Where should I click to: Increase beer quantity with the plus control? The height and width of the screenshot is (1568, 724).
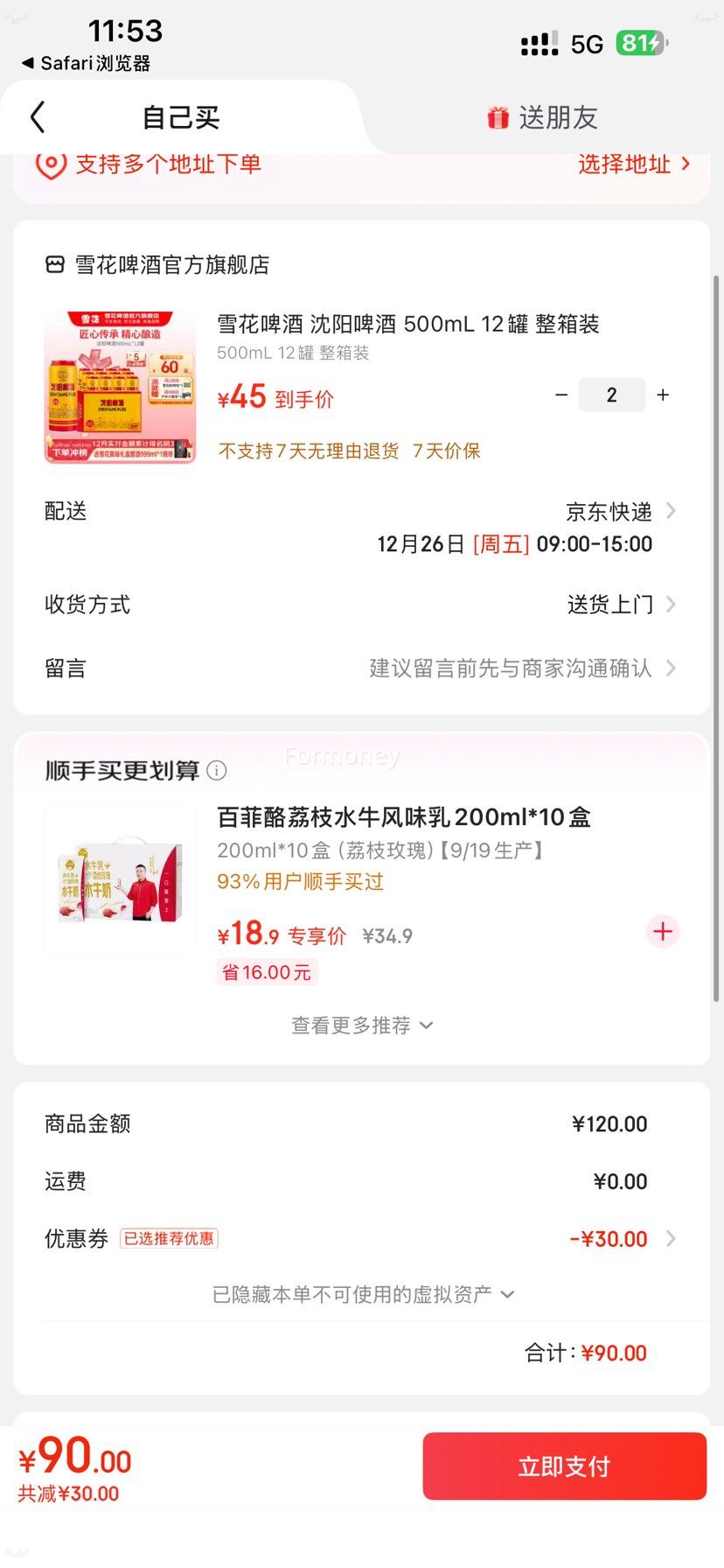point(662,395)
